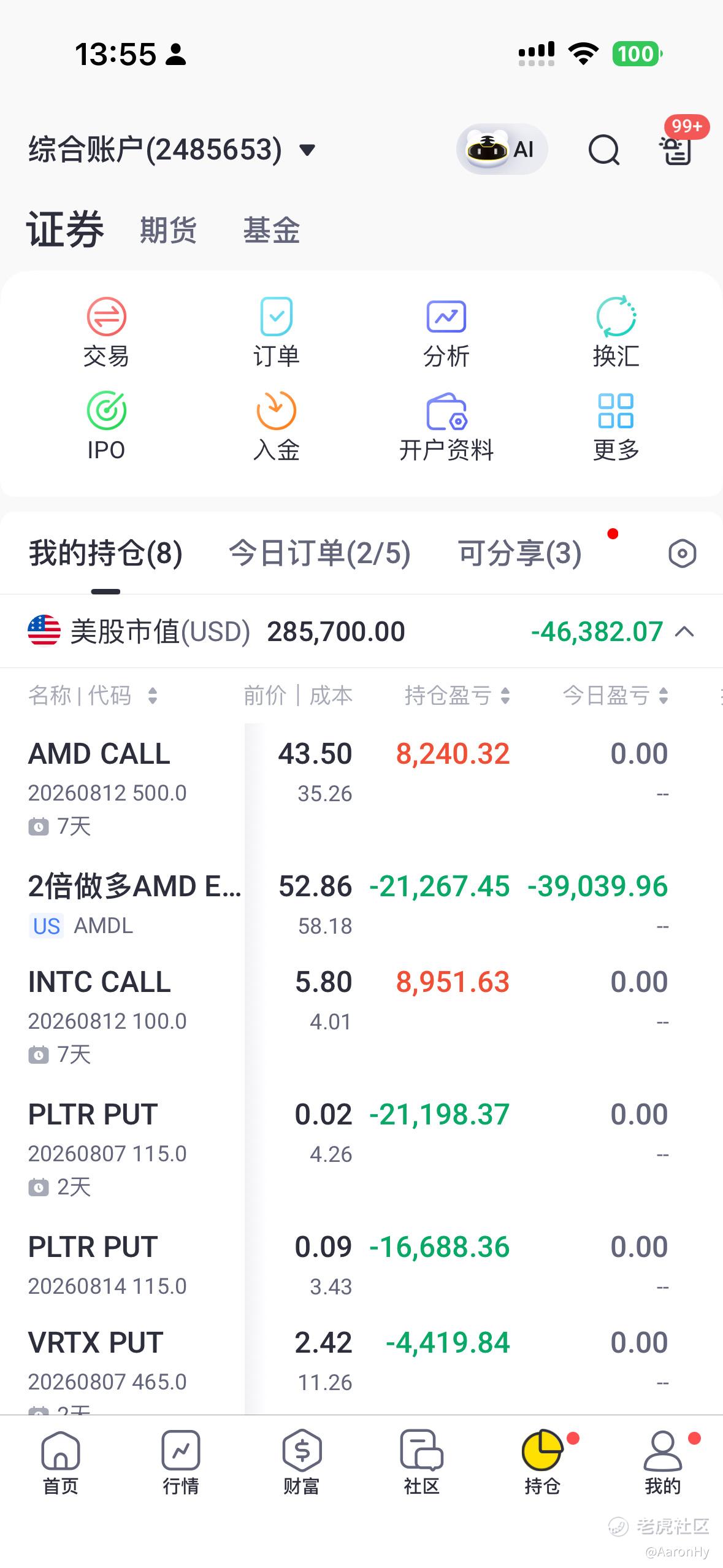This screenshot has height=1568, width=723.
Task: Switch to the 基金 tab
Action: coord(271,230)
